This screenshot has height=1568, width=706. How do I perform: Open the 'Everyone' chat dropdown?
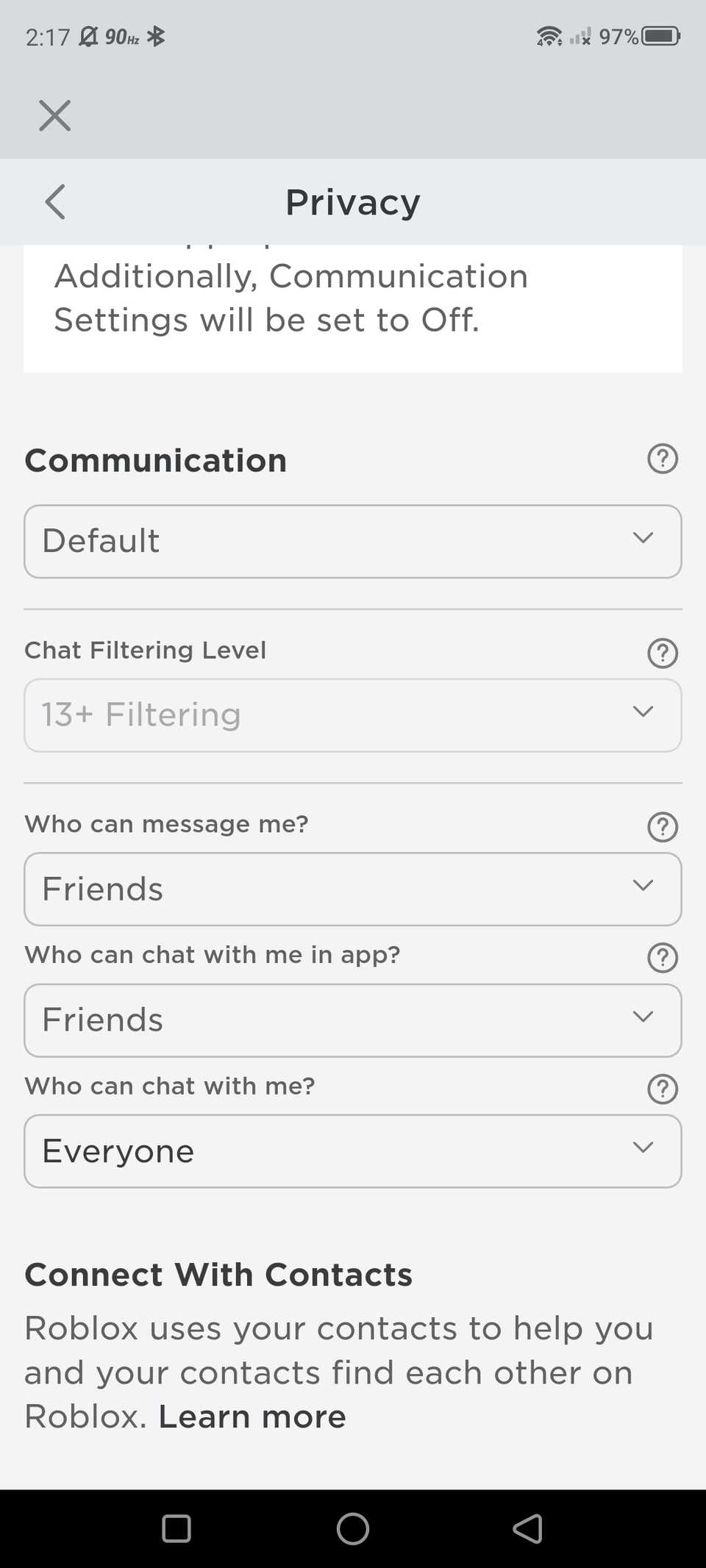(x=353, y=1150)
